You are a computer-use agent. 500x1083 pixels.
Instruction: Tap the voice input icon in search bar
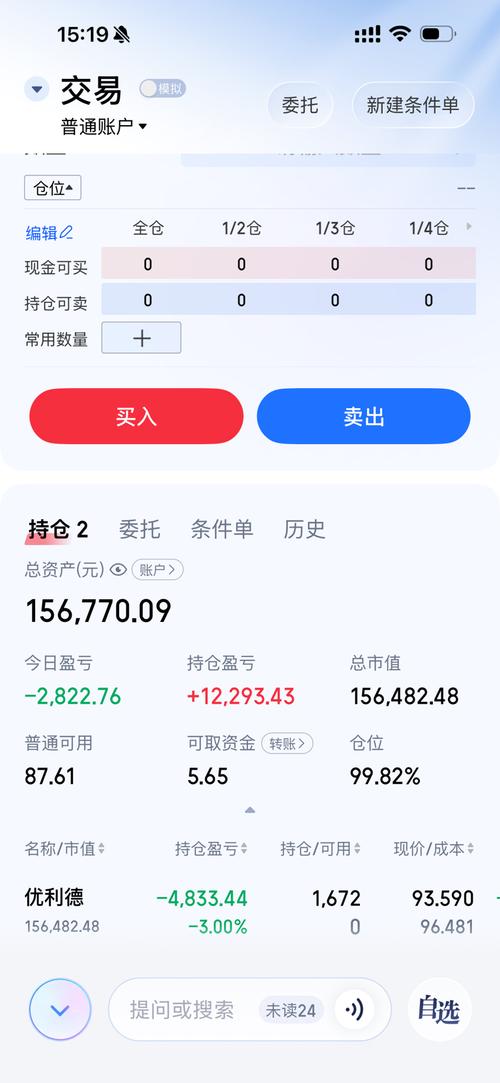point(354,1010)
